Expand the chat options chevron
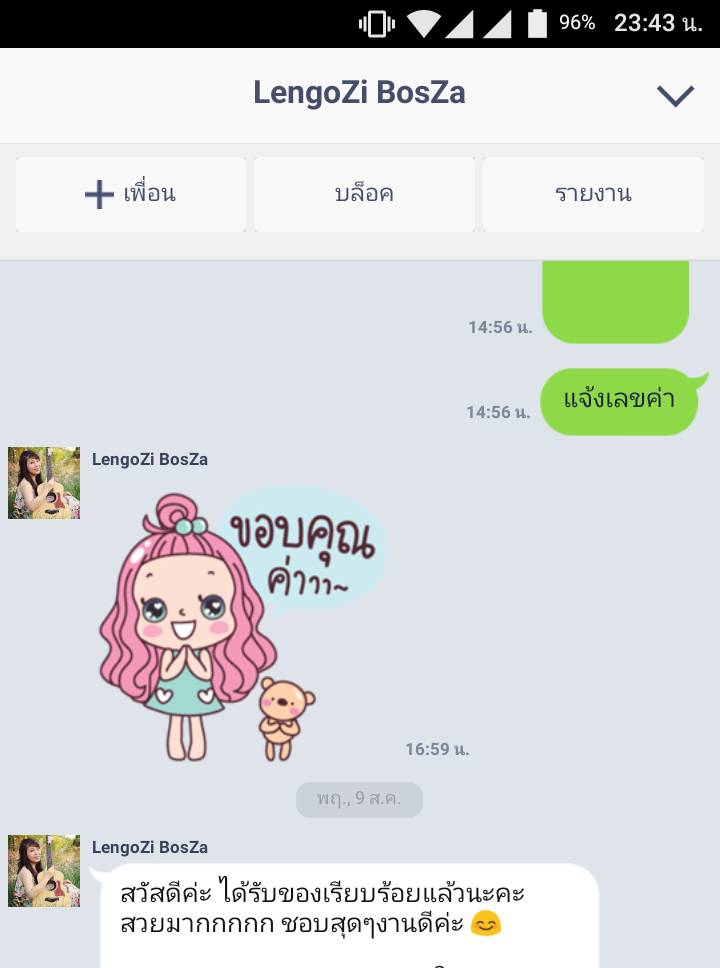The height and width of the screenshot is (968, 720). 675,95
